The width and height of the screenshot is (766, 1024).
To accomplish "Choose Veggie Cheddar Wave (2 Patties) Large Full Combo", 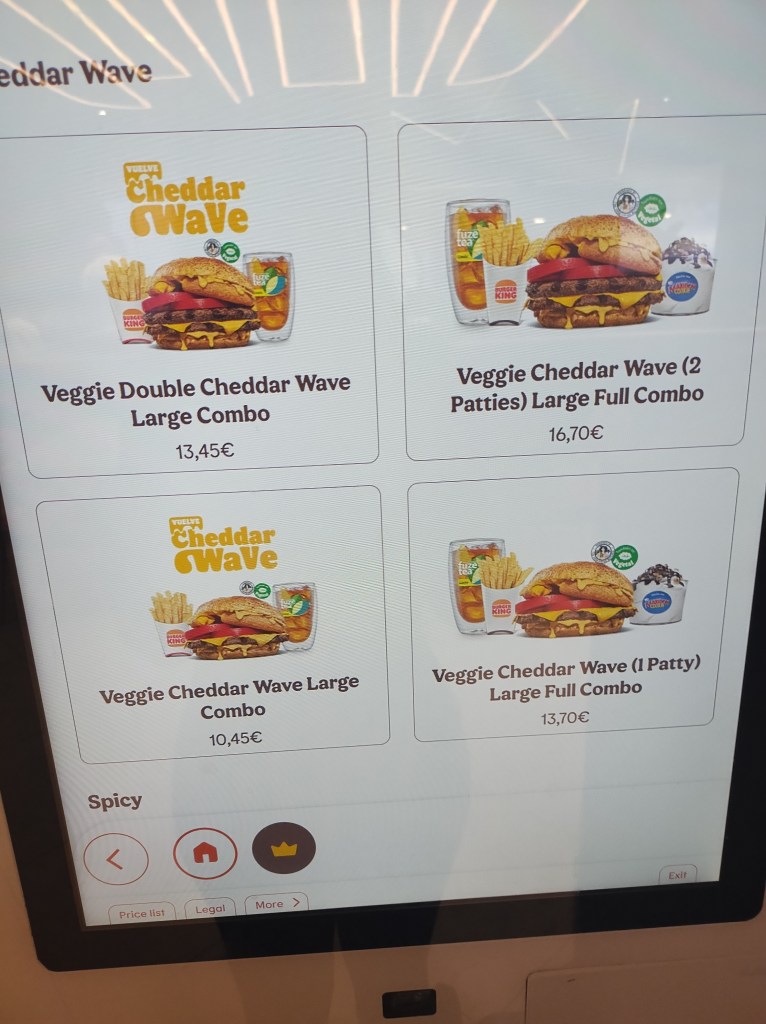I will point(578,290).
